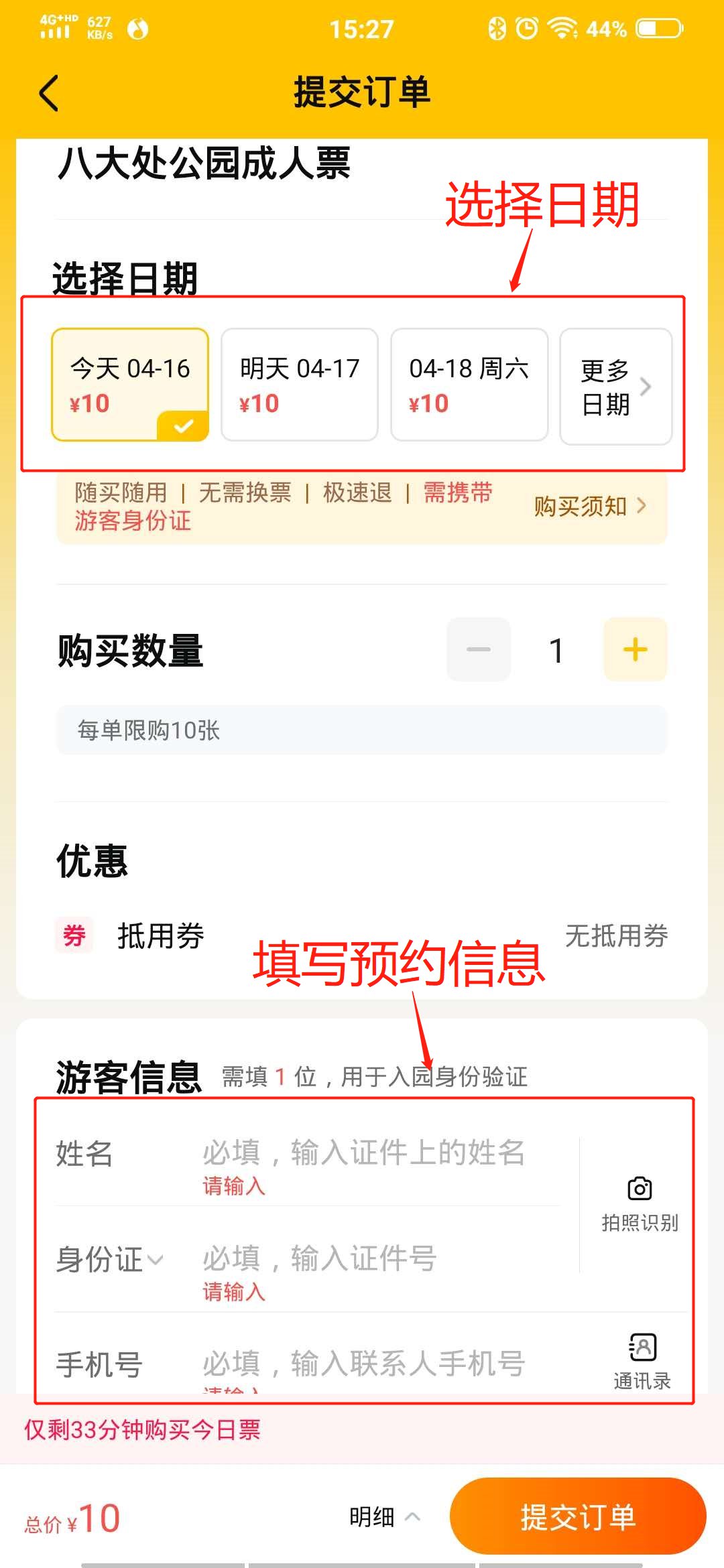
Task: Focus the 手机号 phone number field
Action: coord(364,1363)
